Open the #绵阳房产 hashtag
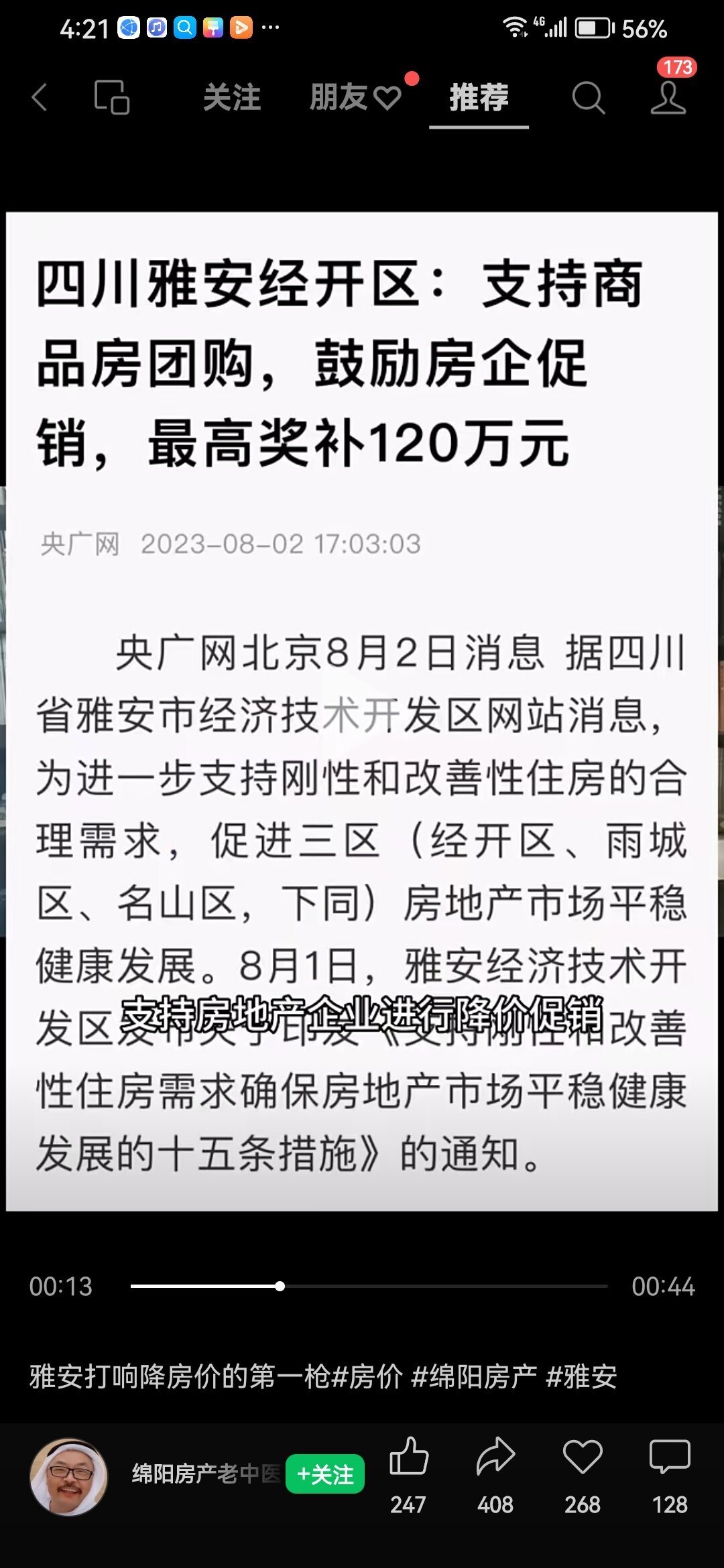 coord(475,1377)
